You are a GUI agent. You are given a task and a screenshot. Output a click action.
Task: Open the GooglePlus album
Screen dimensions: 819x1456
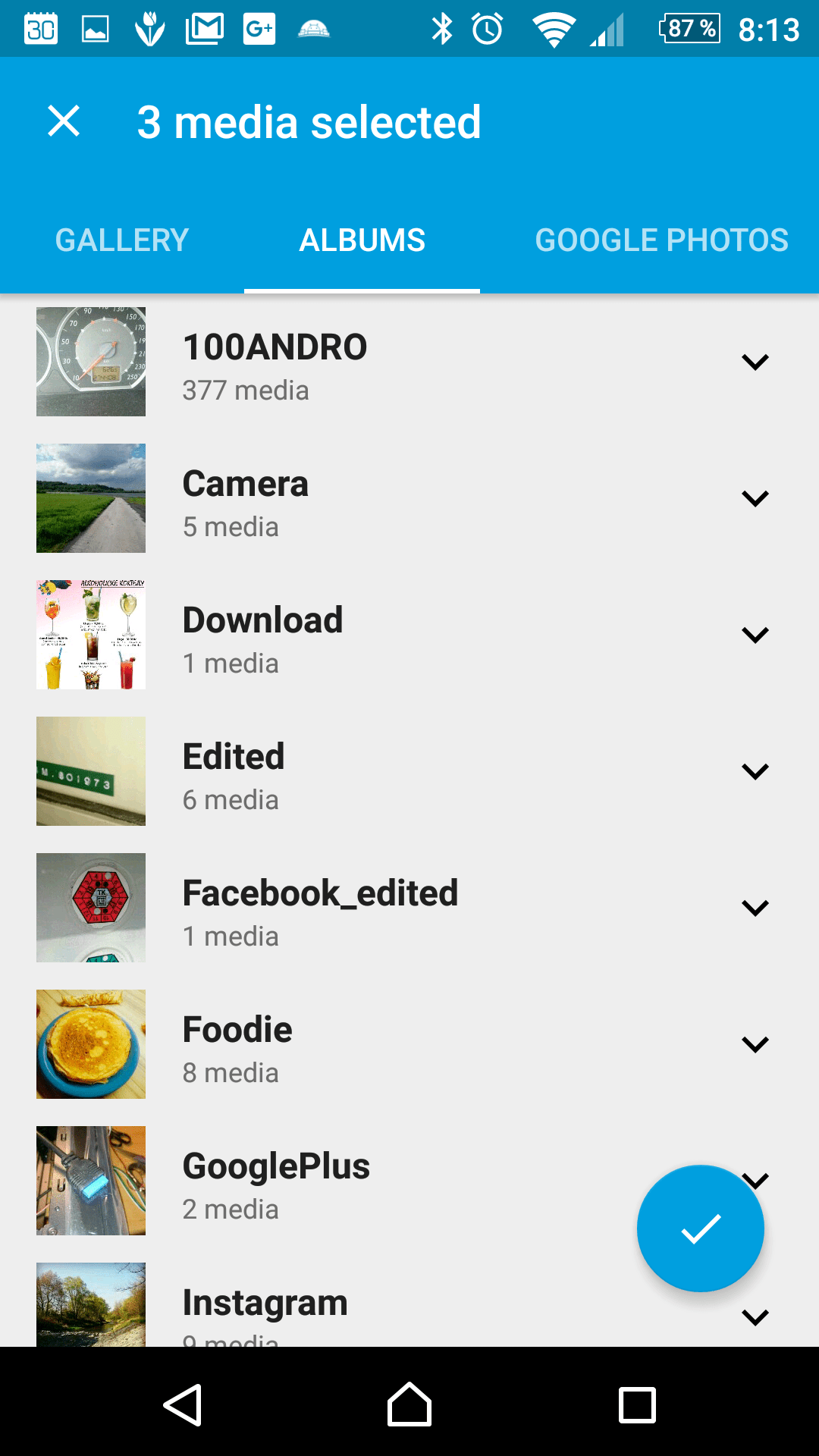pos(318,1181)
